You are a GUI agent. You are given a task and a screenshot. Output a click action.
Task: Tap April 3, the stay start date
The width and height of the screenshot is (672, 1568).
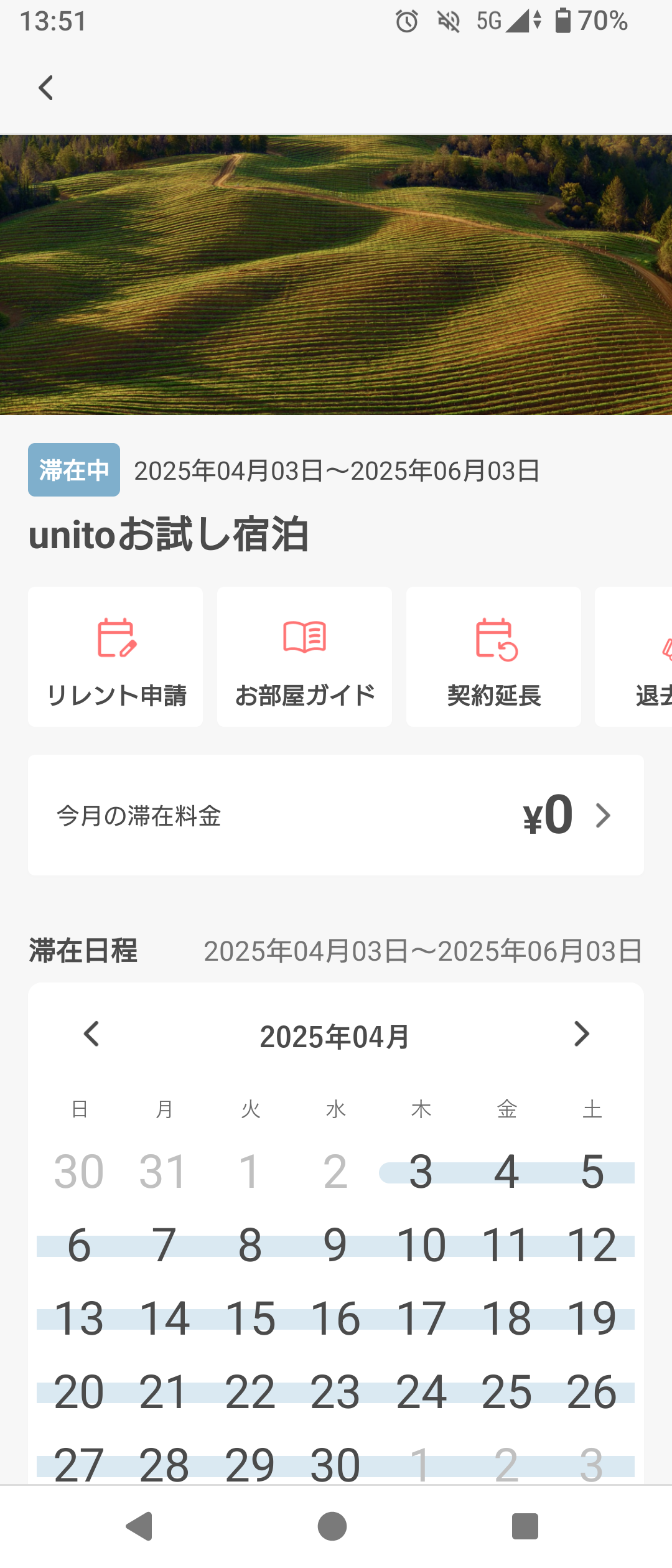coord(421,1172)
